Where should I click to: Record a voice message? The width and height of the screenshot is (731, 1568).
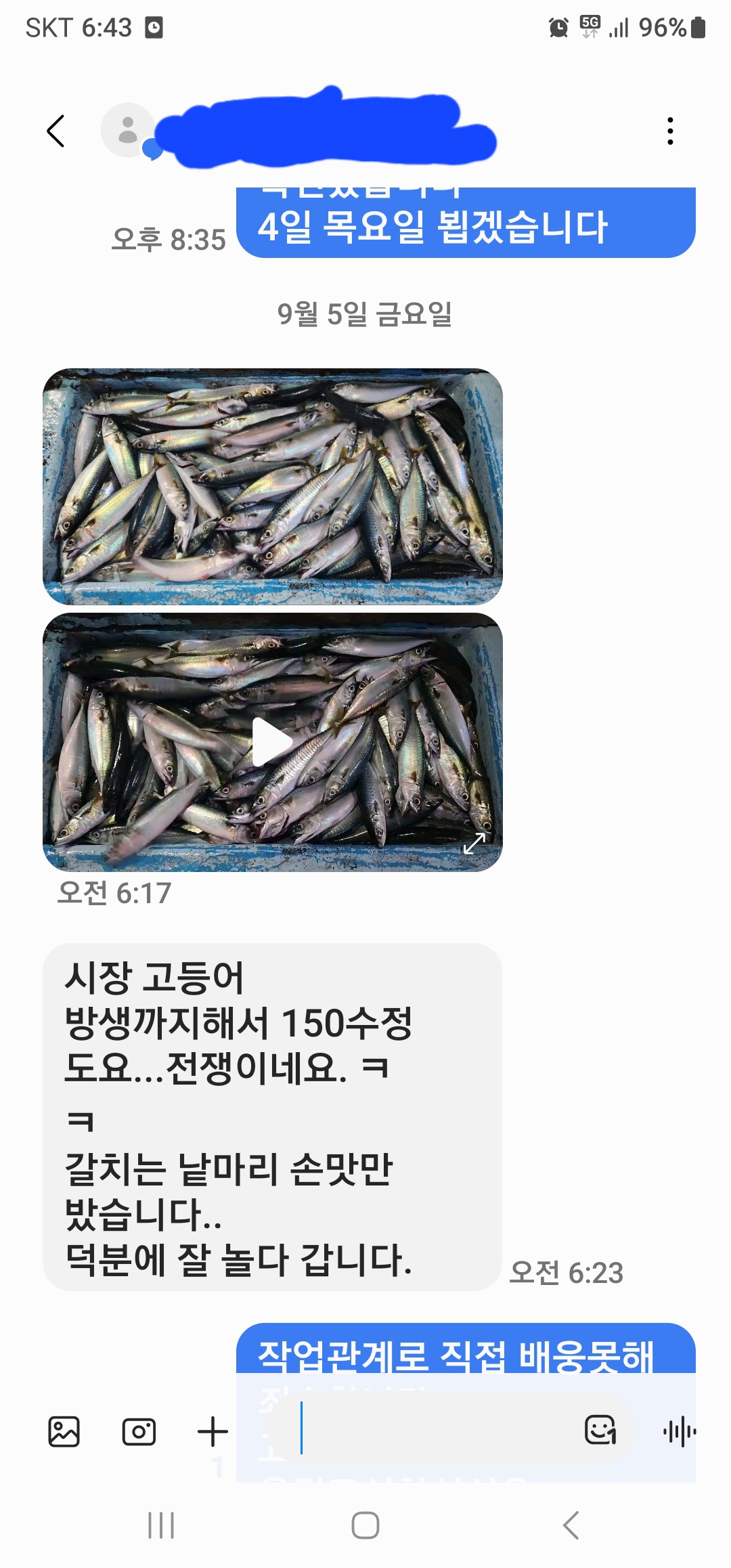680,1431
